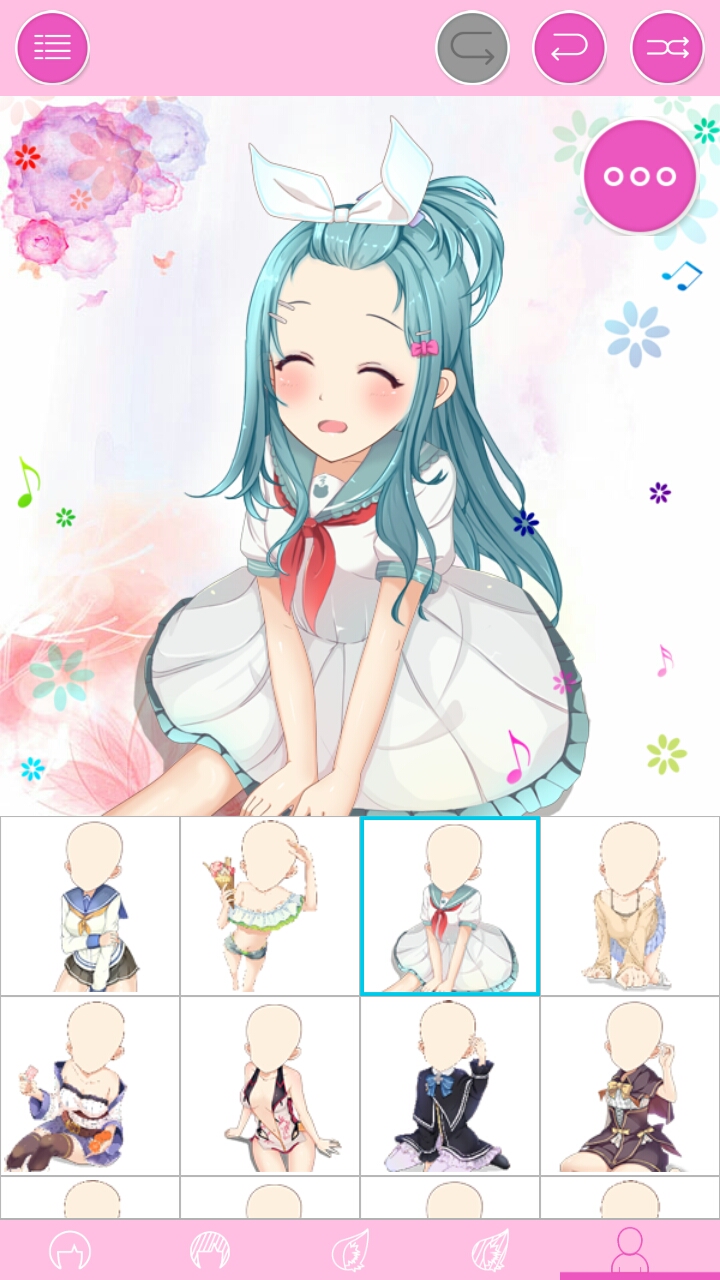This screenshot has height=1280, width=720.
Task: Switch to the back hair tab
Action: pyautogui.click(x=70, y=1250)
